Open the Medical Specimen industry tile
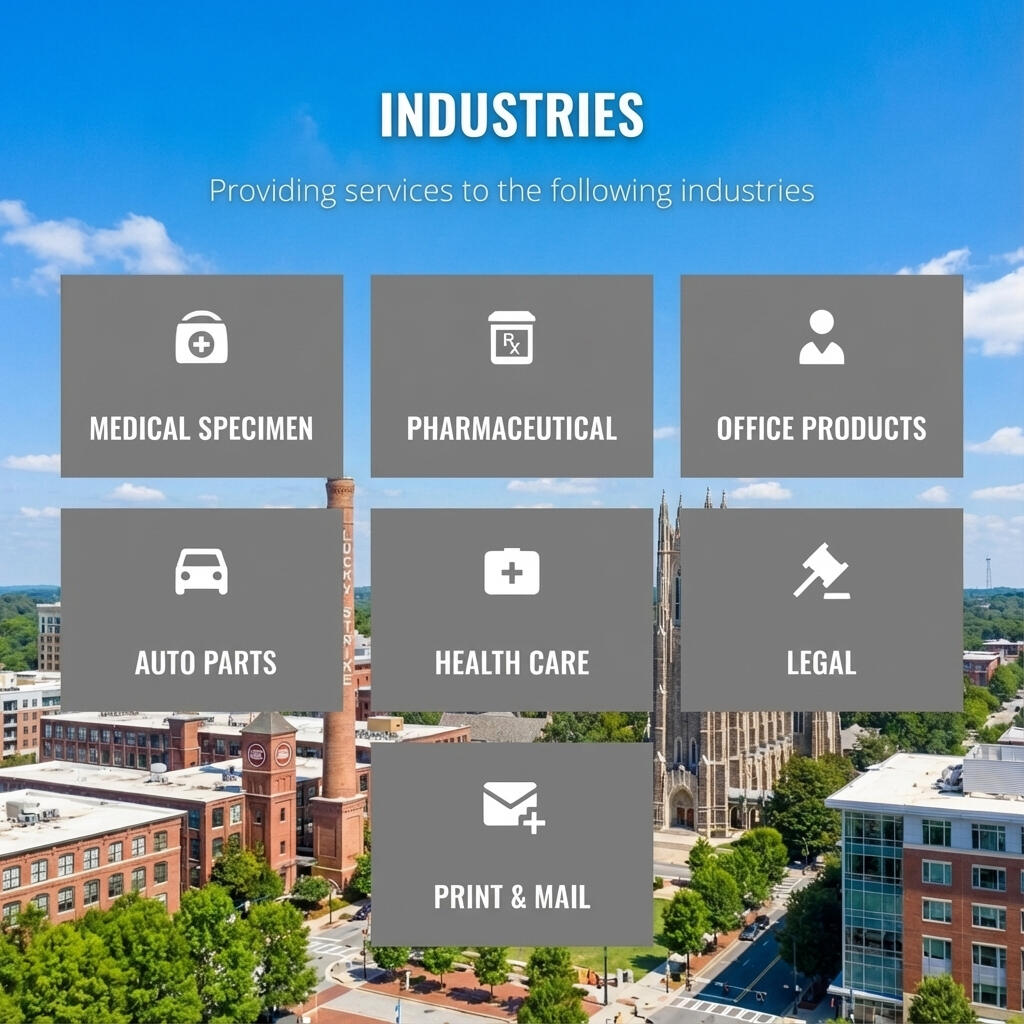 coord(201,377)
